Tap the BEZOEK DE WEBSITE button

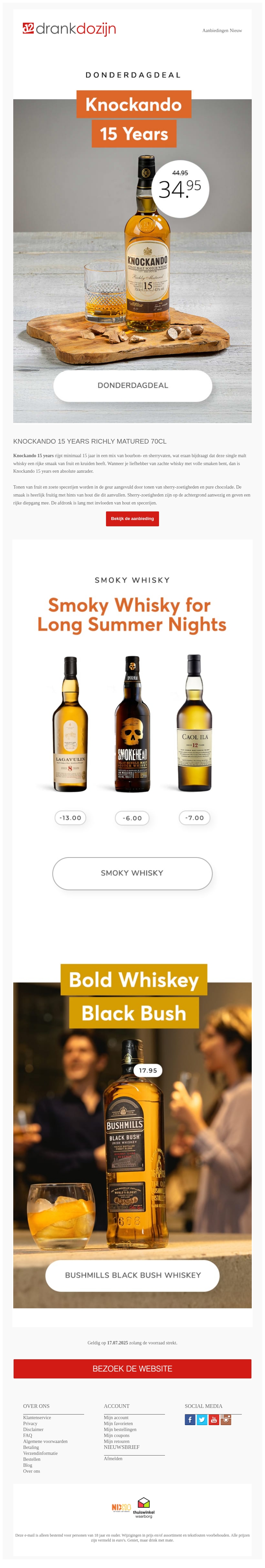click(x=132, y=1368)
